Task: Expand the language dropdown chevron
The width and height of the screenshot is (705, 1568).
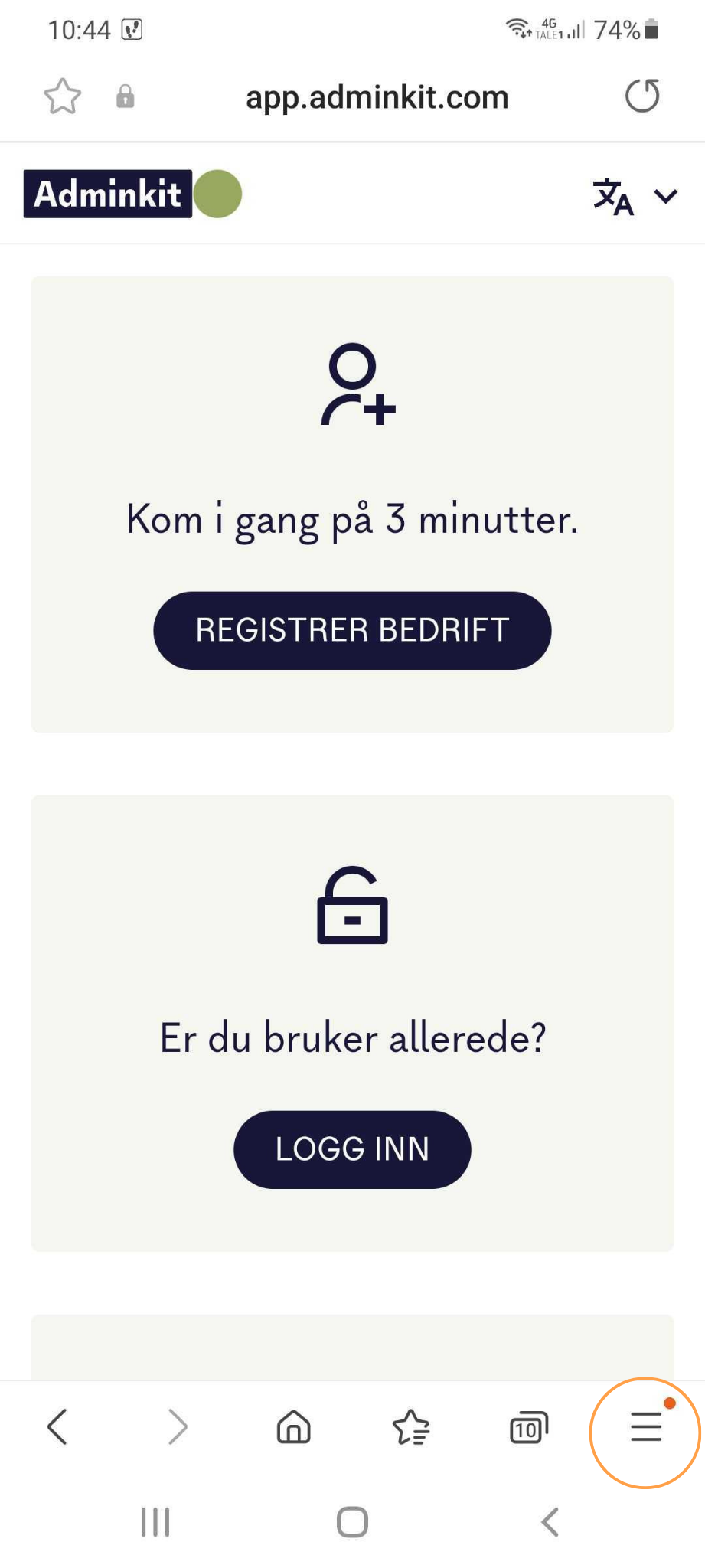Action: [x=664, y=196]
